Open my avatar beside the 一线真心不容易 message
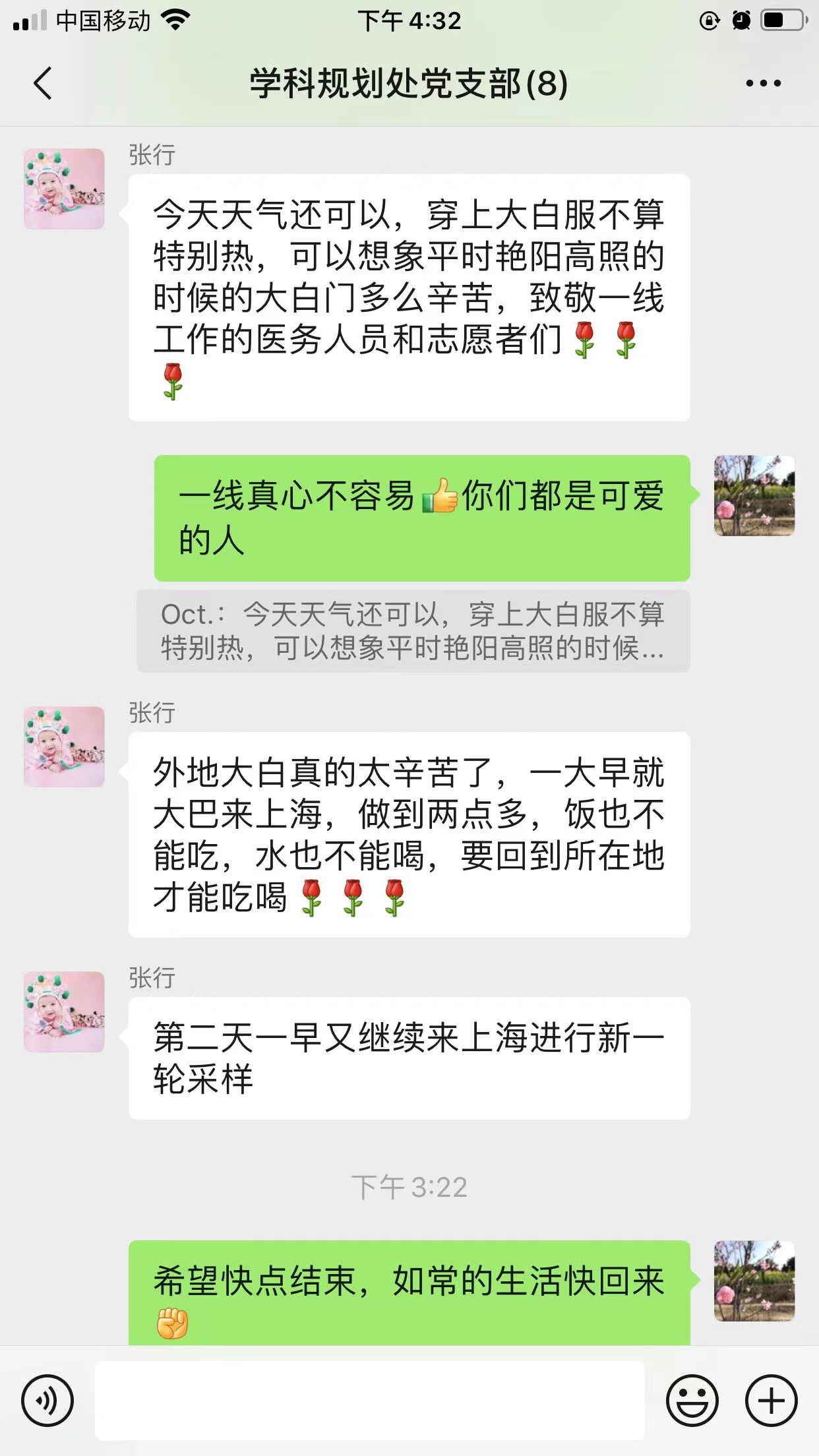The width and height of the screenshot is (819, 1456). [754, 495]
